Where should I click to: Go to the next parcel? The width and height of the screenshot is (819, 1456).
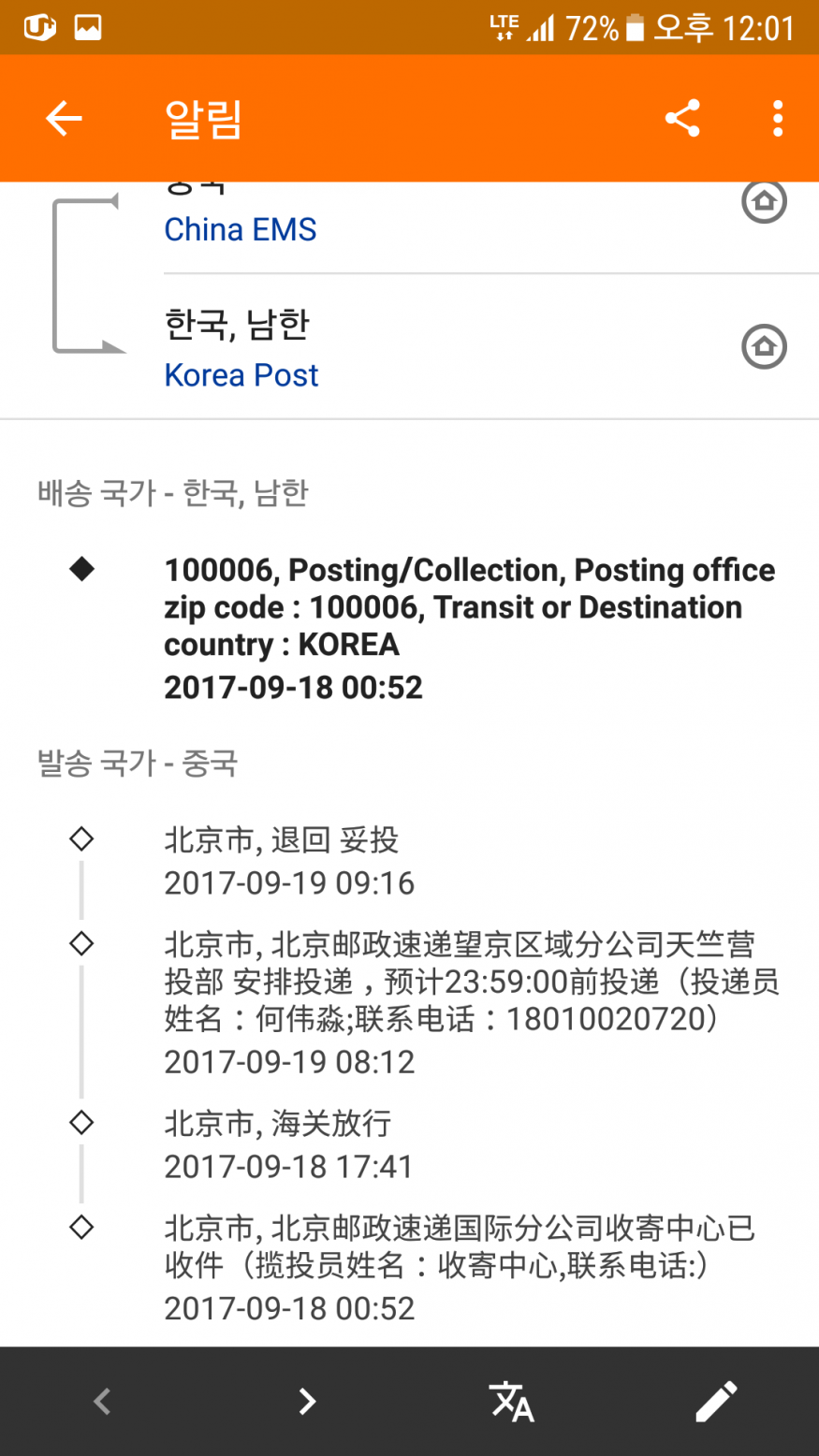point(307,1401)
